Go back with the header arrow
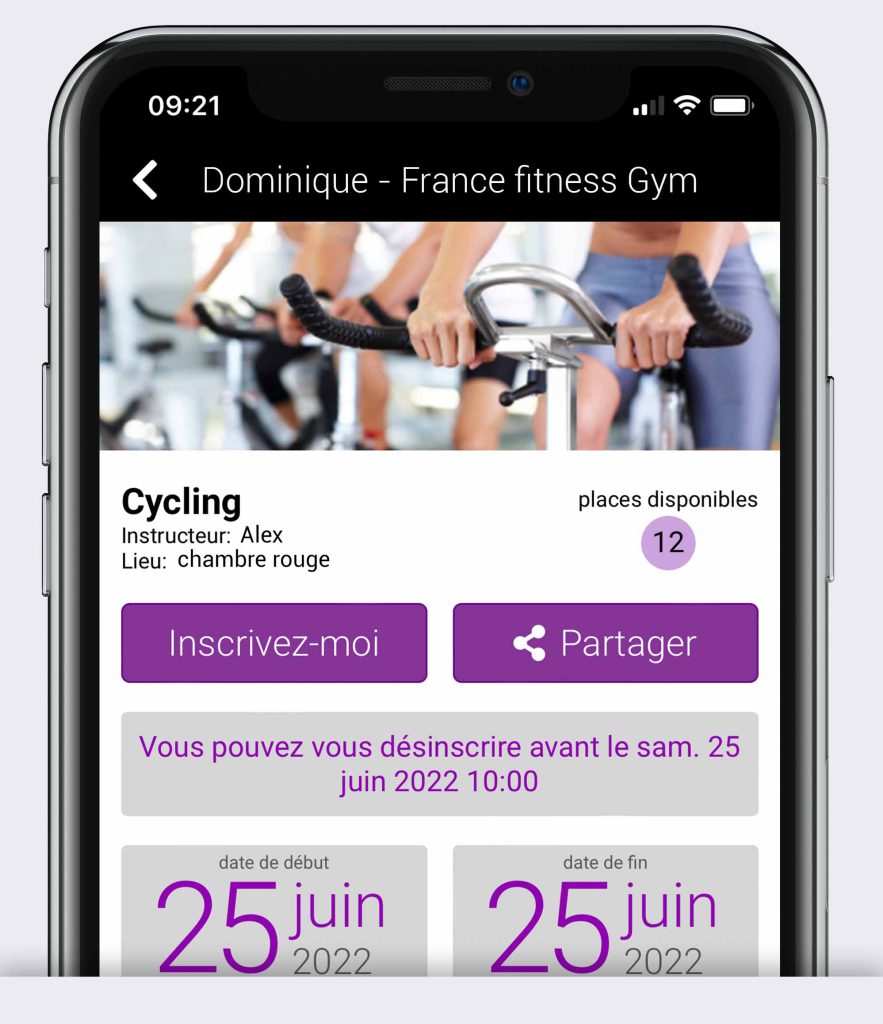This screenshot has width=883, height=1024. pyautogui.click(x=146, y=181)
